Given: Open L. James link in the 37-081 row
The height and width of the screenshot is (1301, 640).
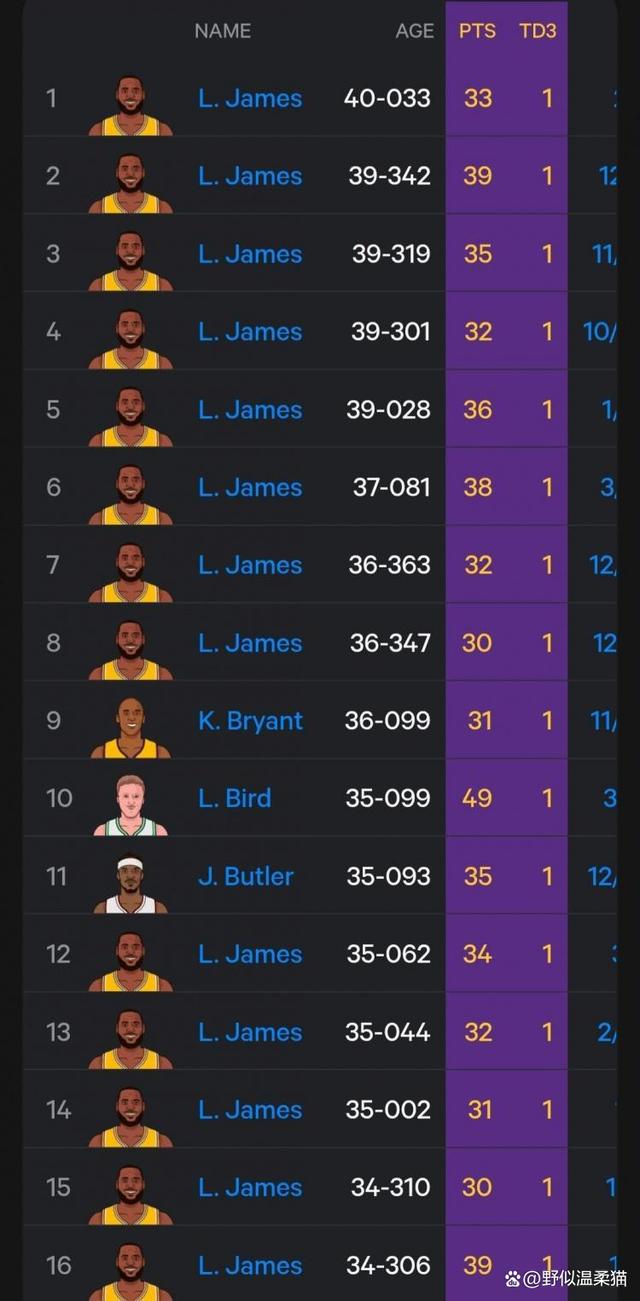Looking at the screenshot, I should click(250, 487).
